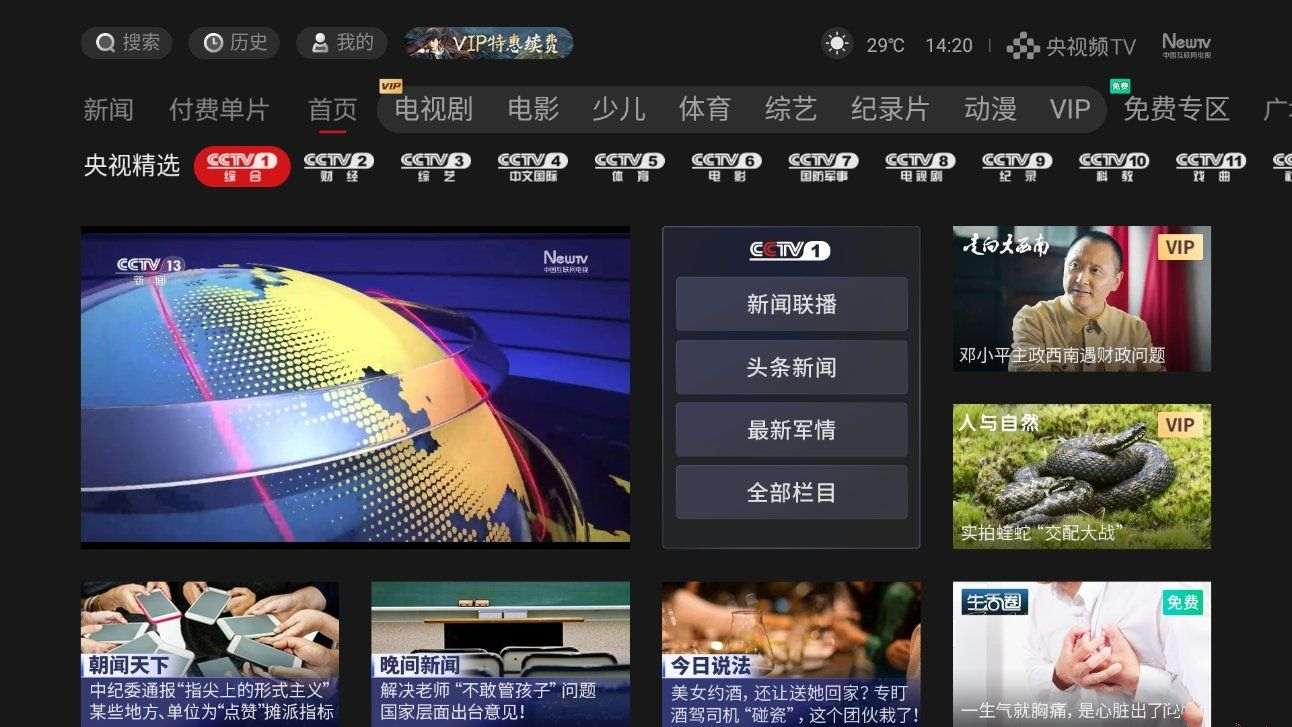1292x727 pixels.
Task: Open the 新闻联播 program
Action: [791, 305]
